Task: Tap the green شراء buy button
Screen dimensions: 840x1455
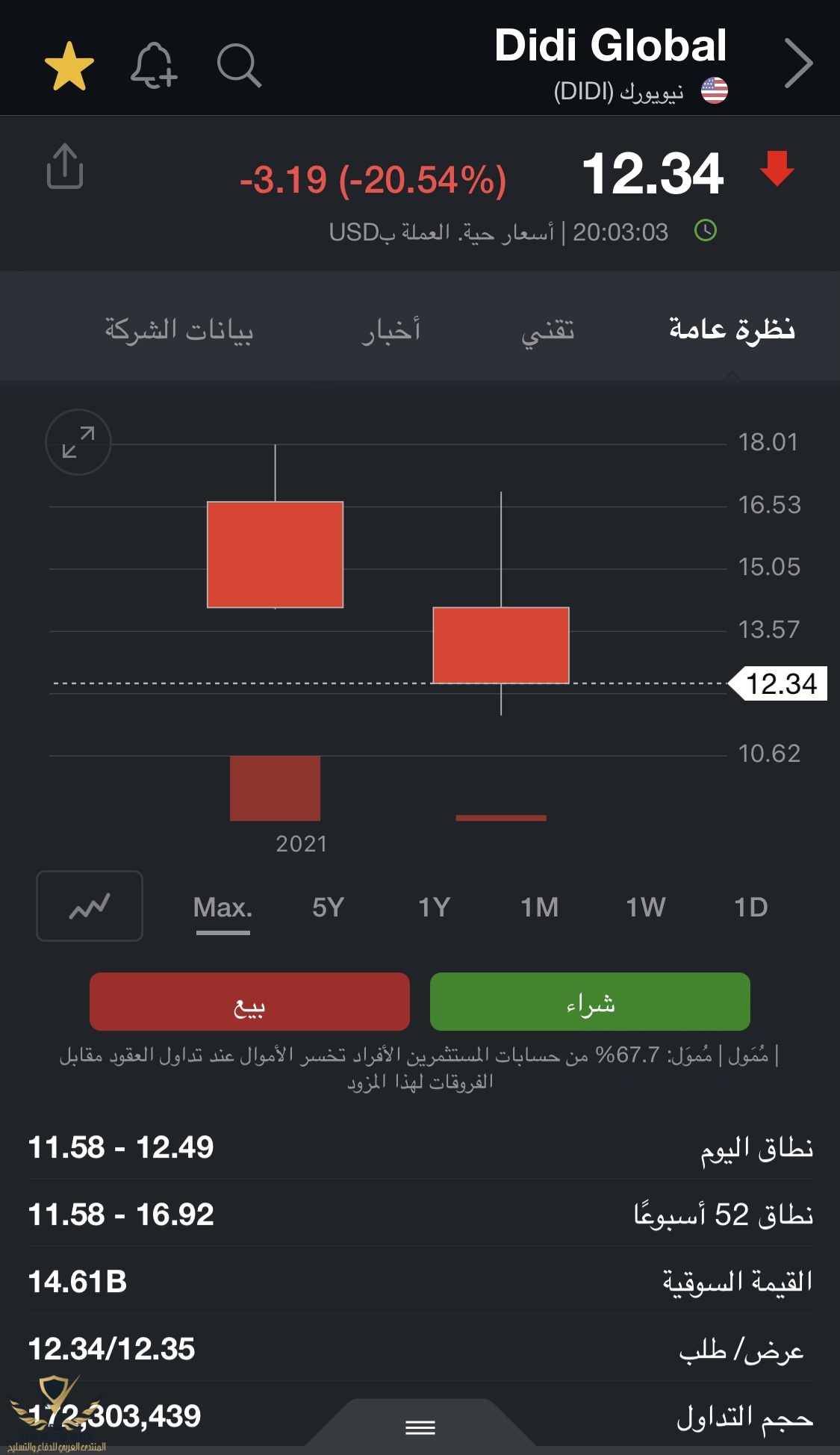Action: [x=590, y=1002]
